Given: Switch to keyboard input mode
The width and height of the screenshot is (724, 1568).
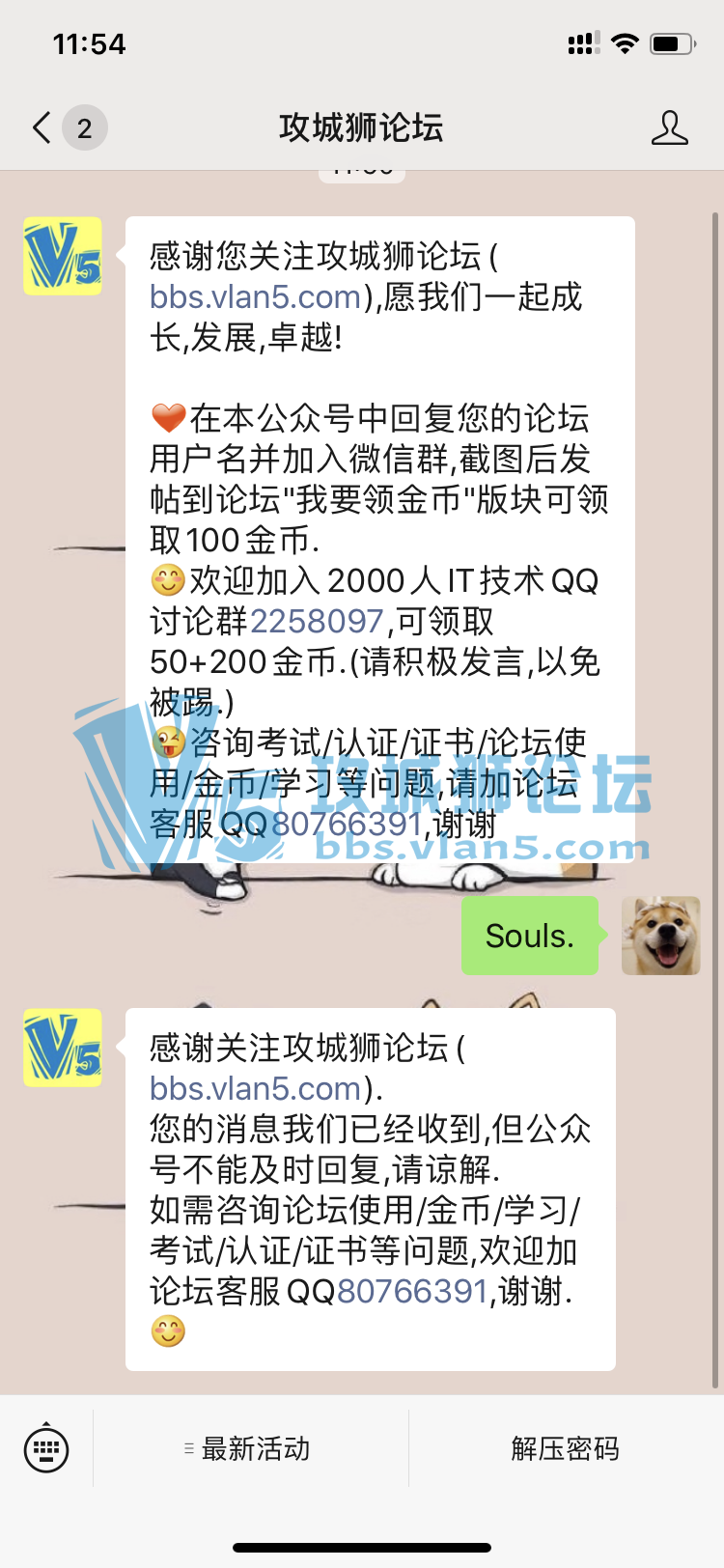Looking at the screenshot, I should [x=45, y=1448].
